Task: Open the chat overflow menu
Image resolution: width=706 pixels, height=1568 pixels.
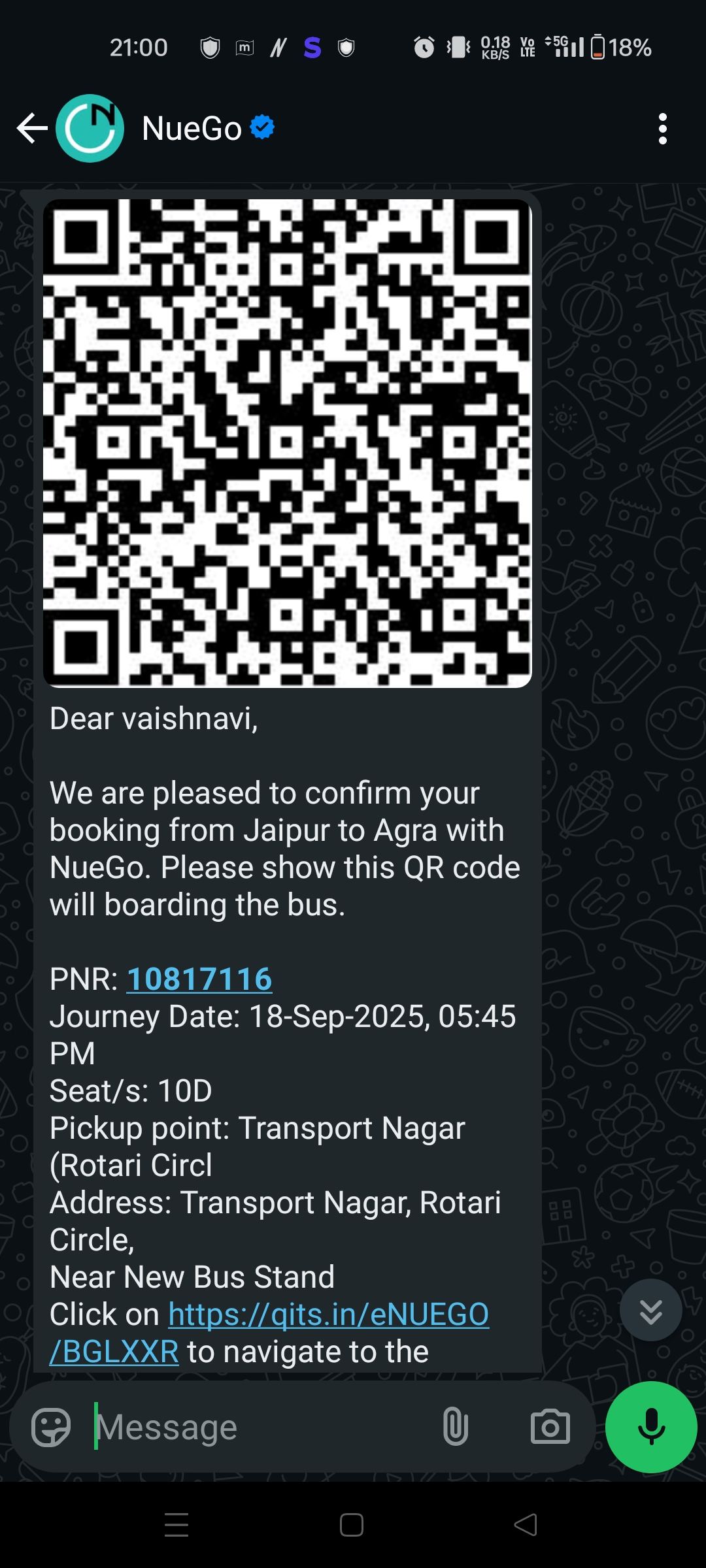Action: click(662, 129)
